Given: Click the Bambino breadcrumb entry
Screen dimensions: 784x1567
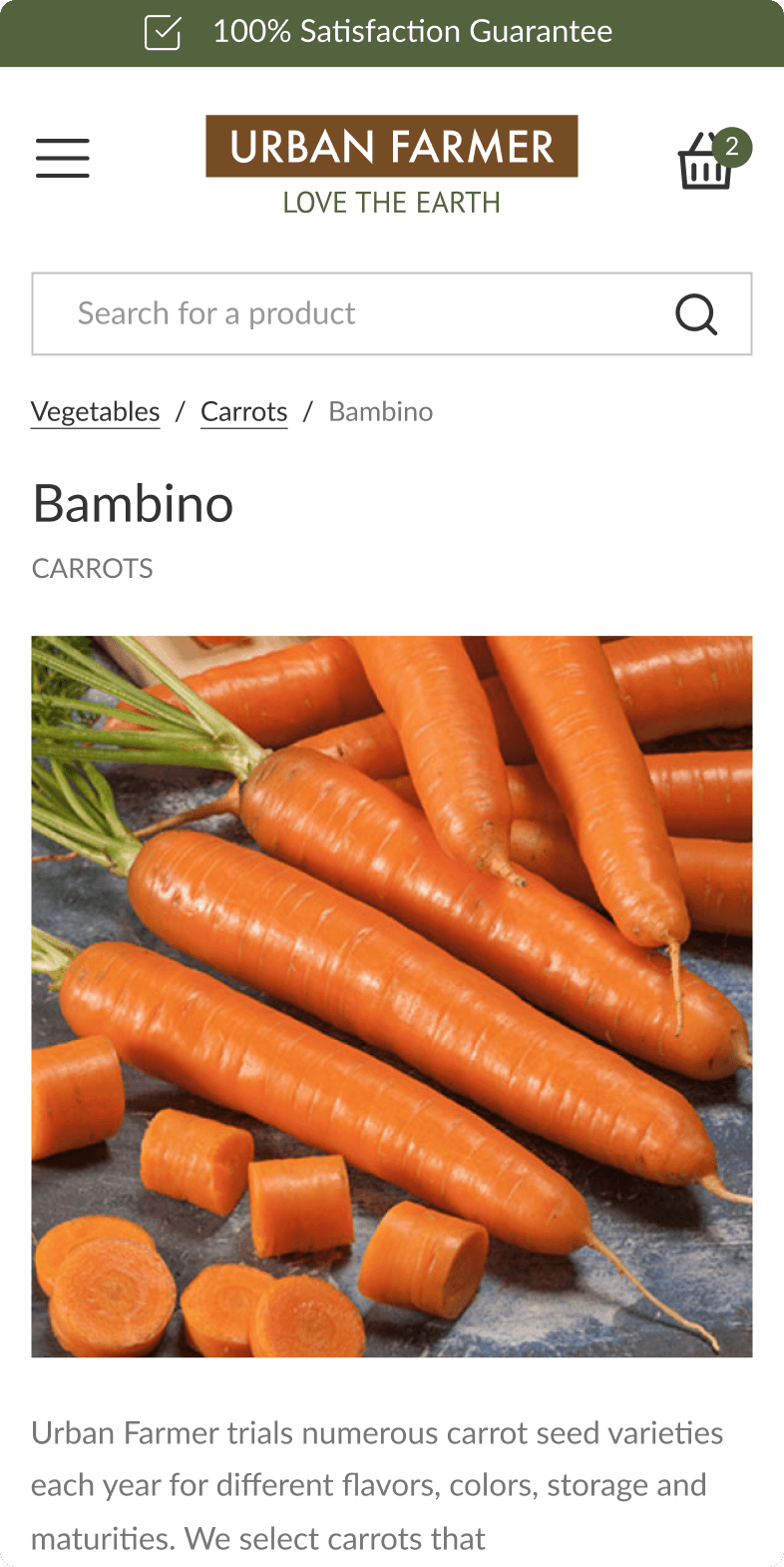Looking at the screenshot, I should (380, 411).
